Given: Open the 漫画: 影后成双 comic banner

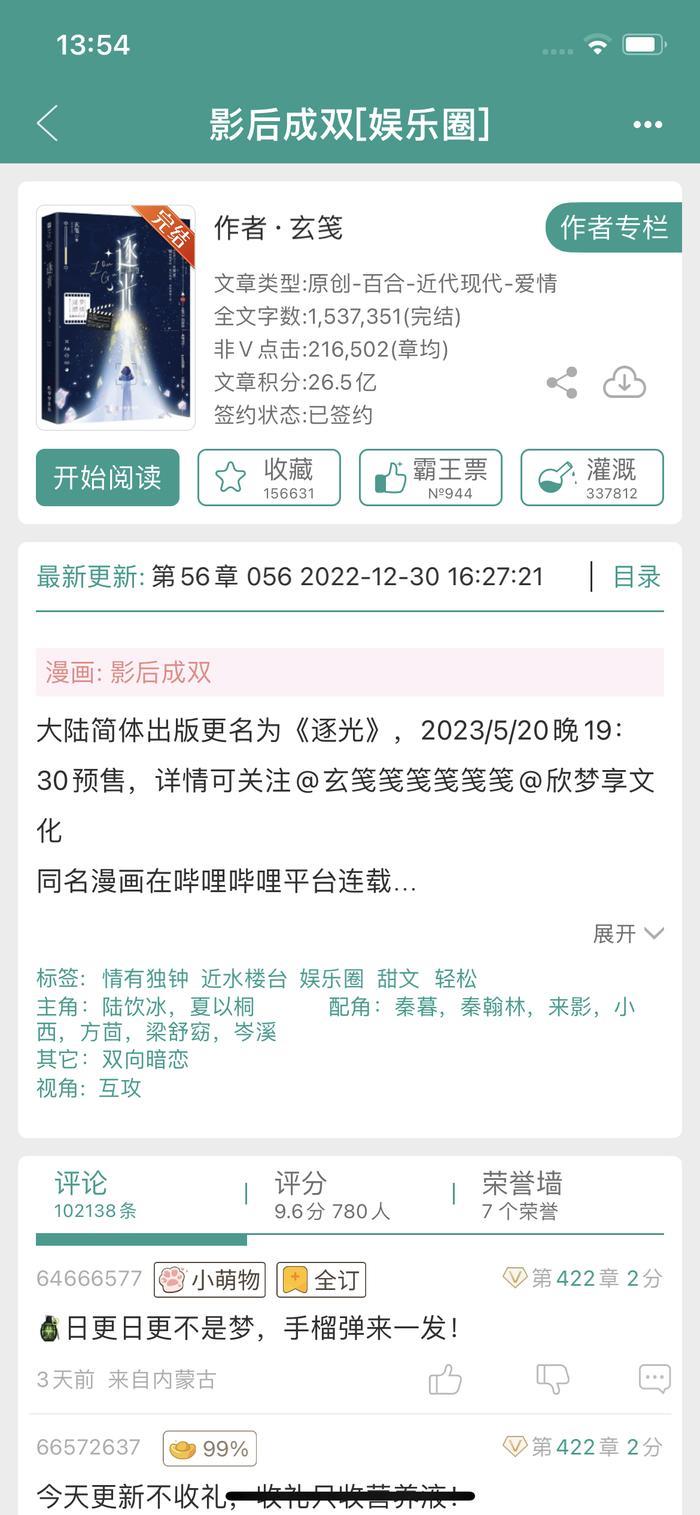Looking at the screenshot, I should coord(350,672).
